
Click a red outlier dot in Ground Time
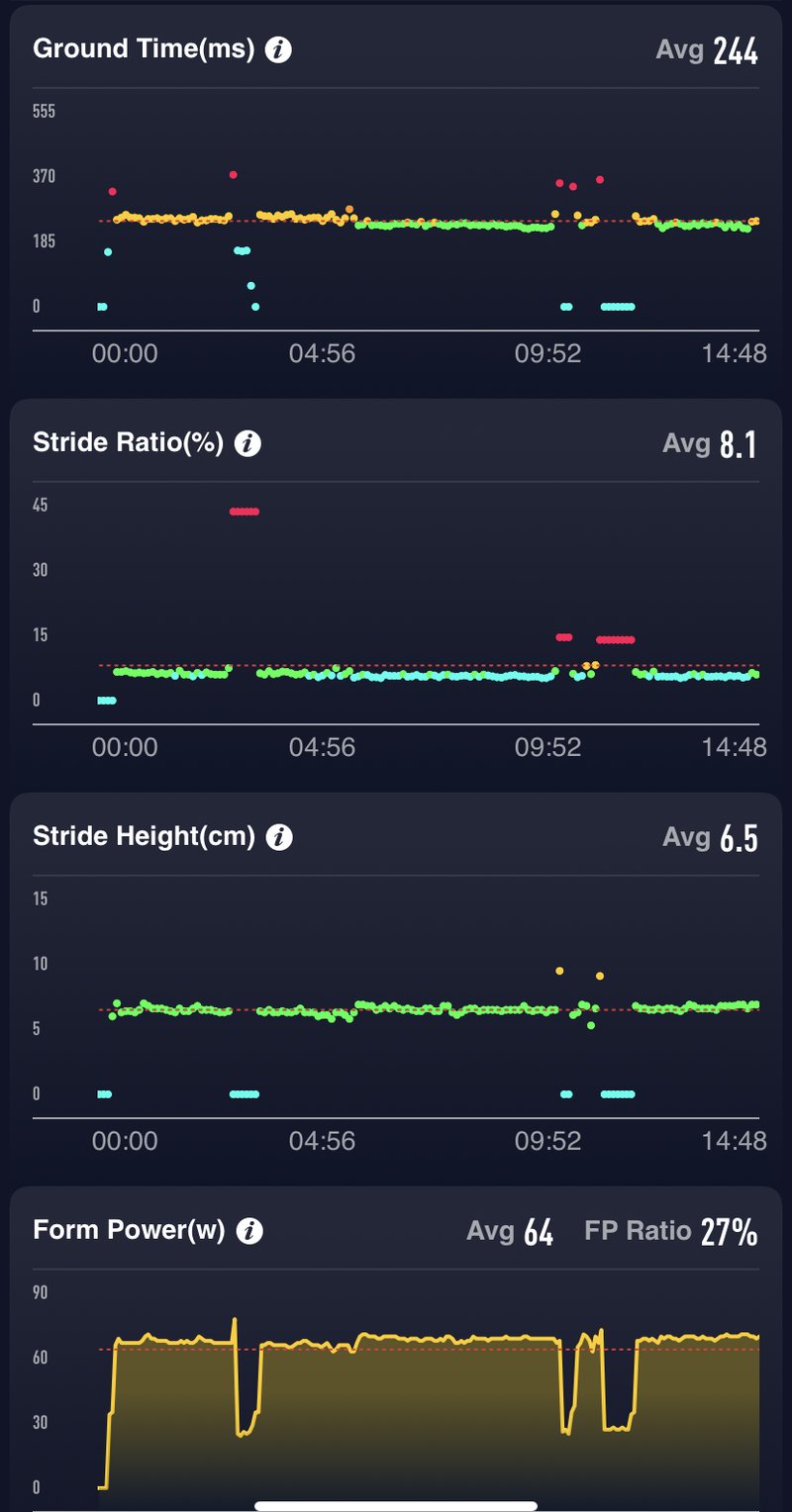[x=233, y=173]
